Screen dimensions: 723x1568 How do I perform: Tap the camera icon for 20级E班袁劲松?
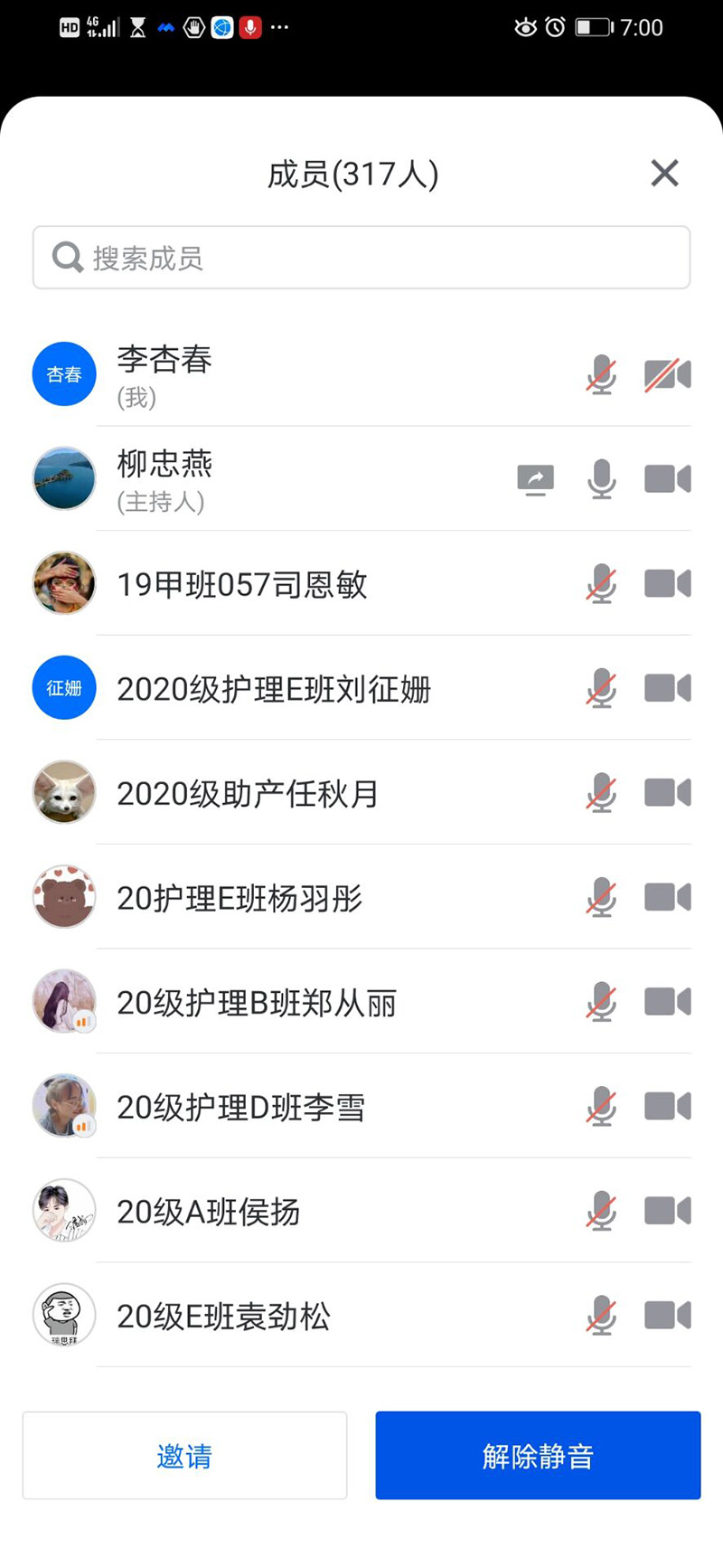pyautogui.click(x=667, y=1316)
